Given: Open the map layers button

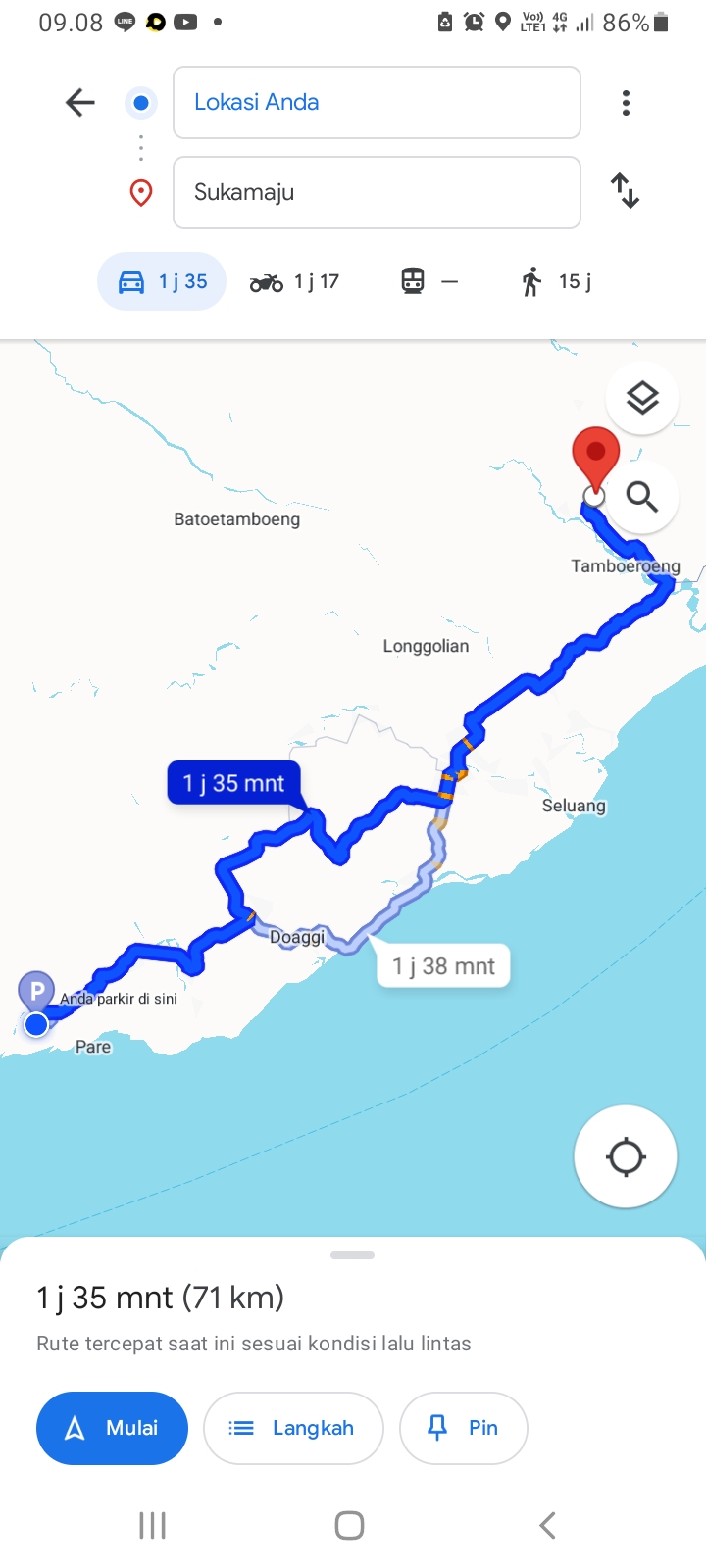Looking at the screenshot, I should pos(642,398).
